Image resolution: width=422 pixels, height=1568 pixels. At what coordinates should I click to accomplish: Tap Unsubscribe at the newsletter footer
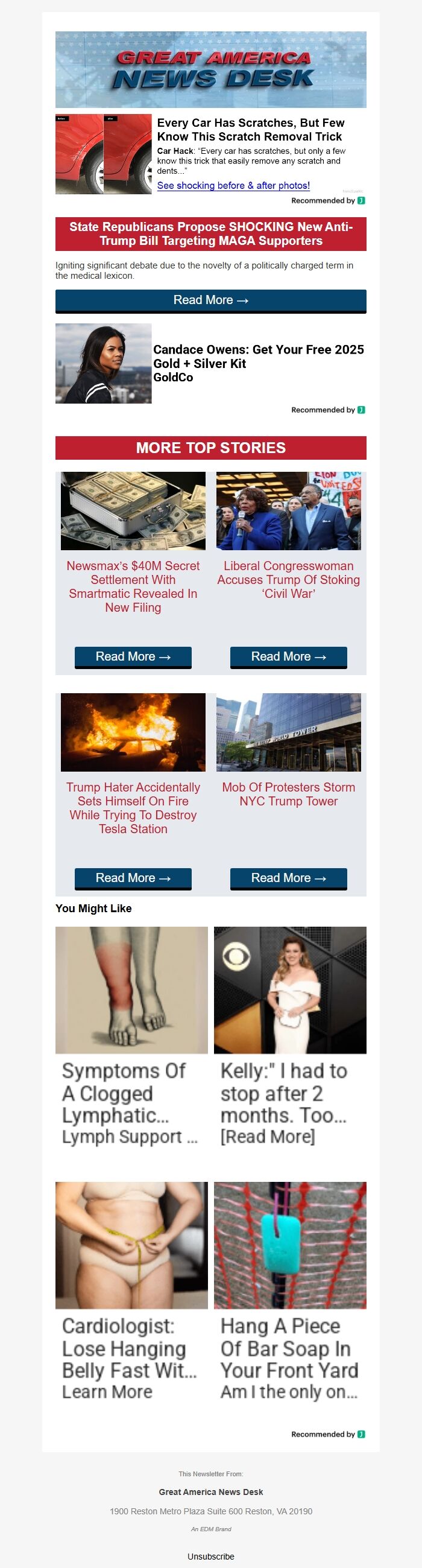coord(210,1556)
